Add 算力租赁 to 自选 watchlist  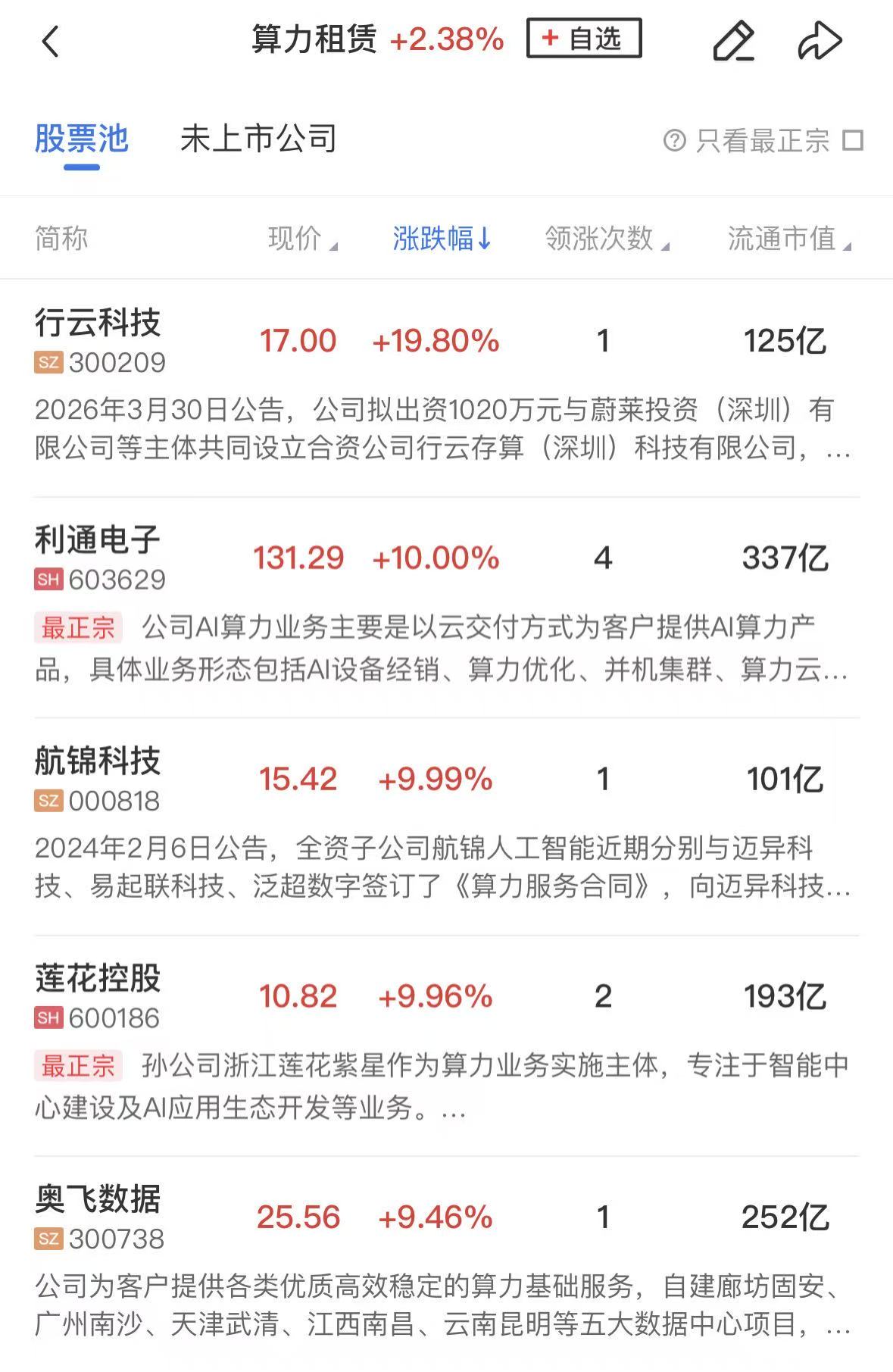pyautogui.click(x=584, y=39)
